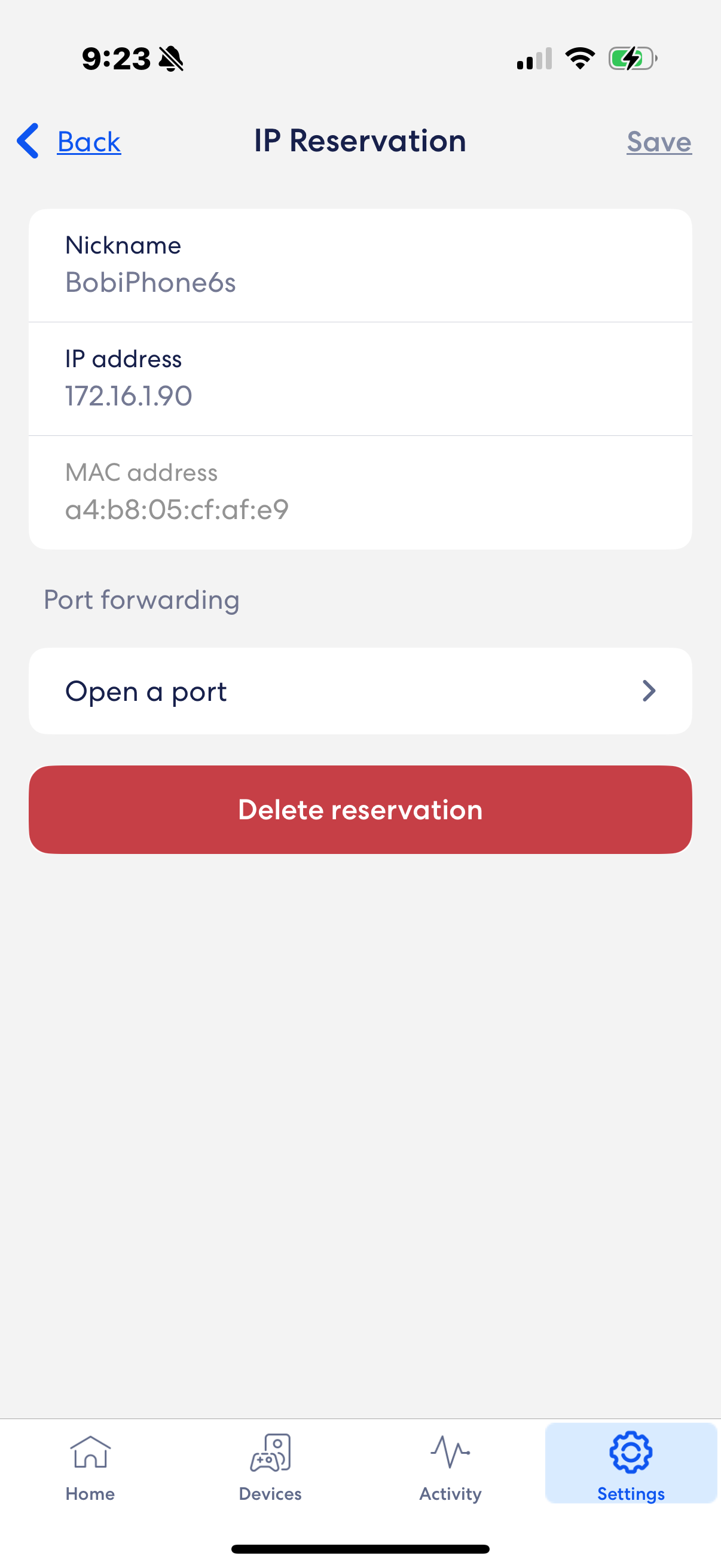Switch to the Home tab

click(x=90, y=1467)
